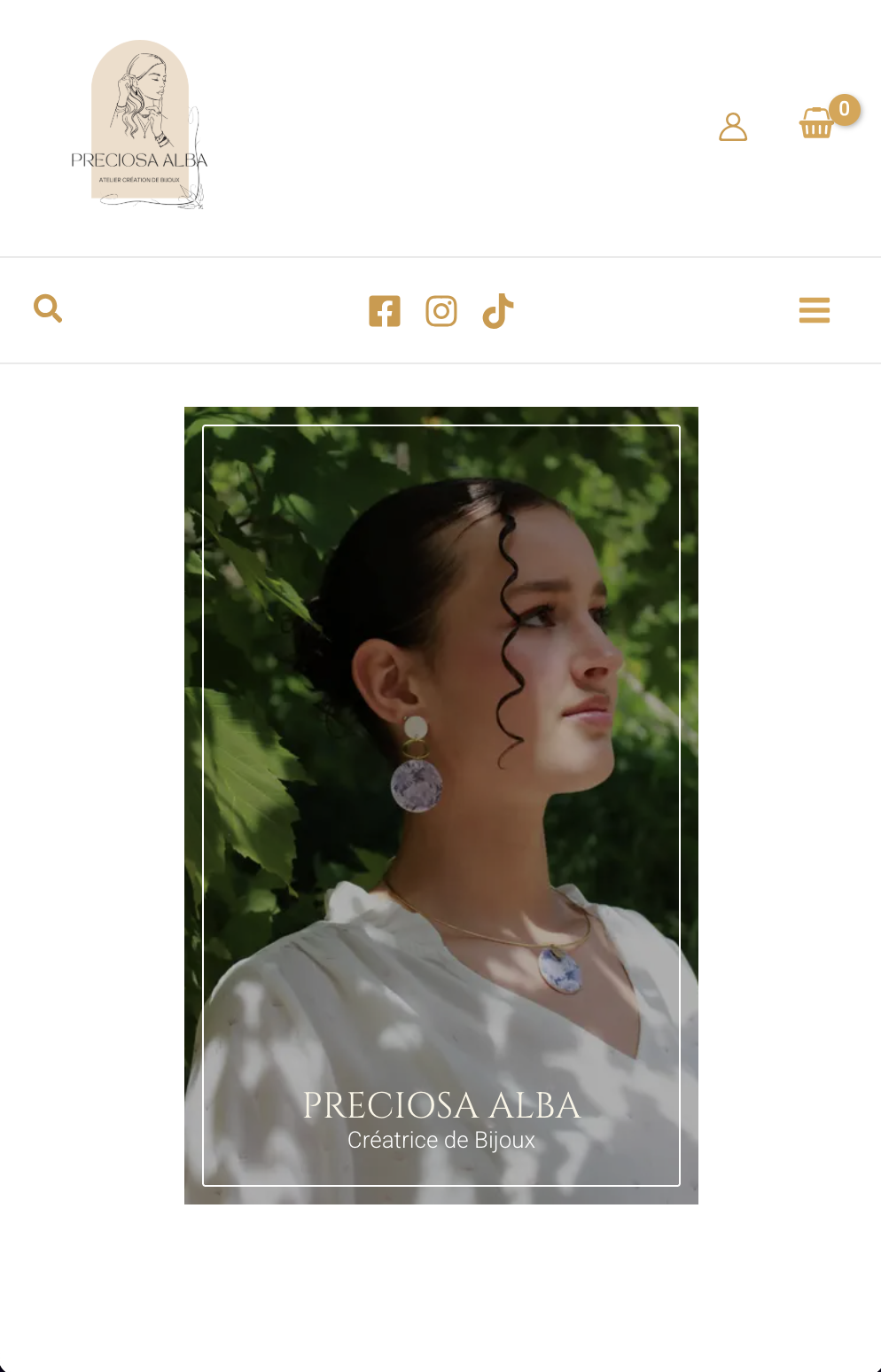Click the scroll indicator at bottom left

(x=9, y=1363)
